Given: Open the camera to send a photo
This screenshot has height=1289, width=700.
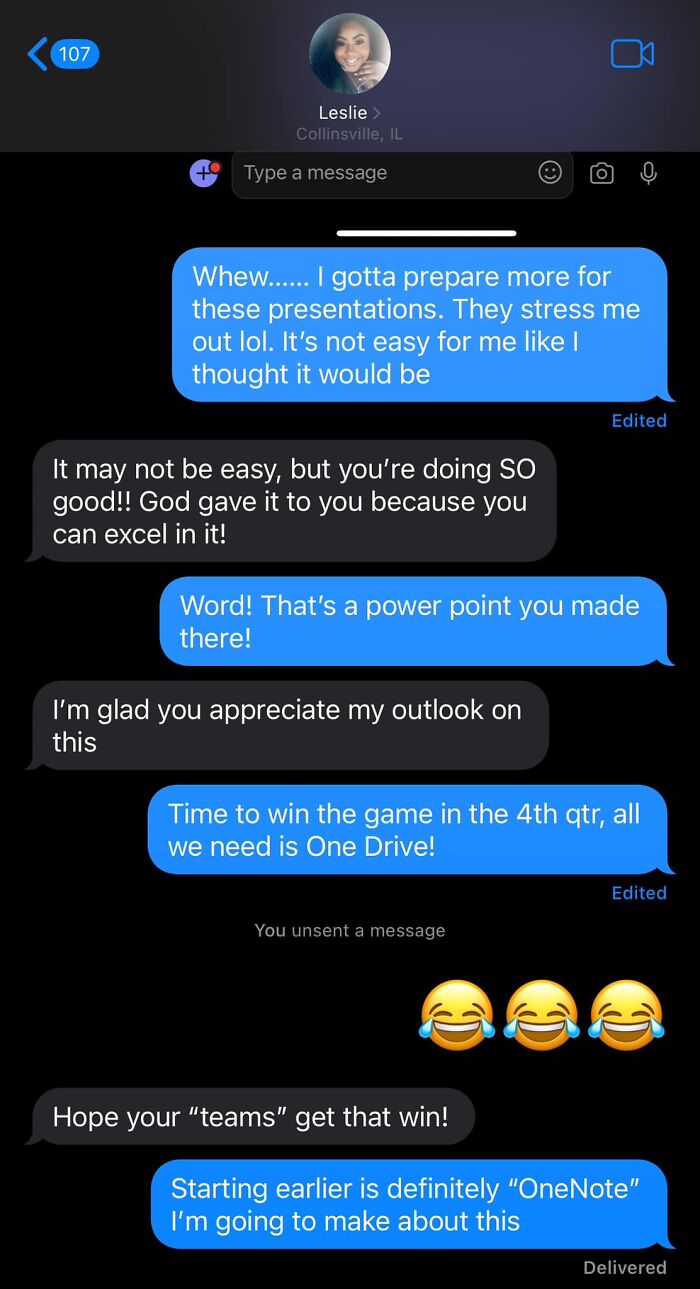Looking at the screenshot, I should point(601,173).
